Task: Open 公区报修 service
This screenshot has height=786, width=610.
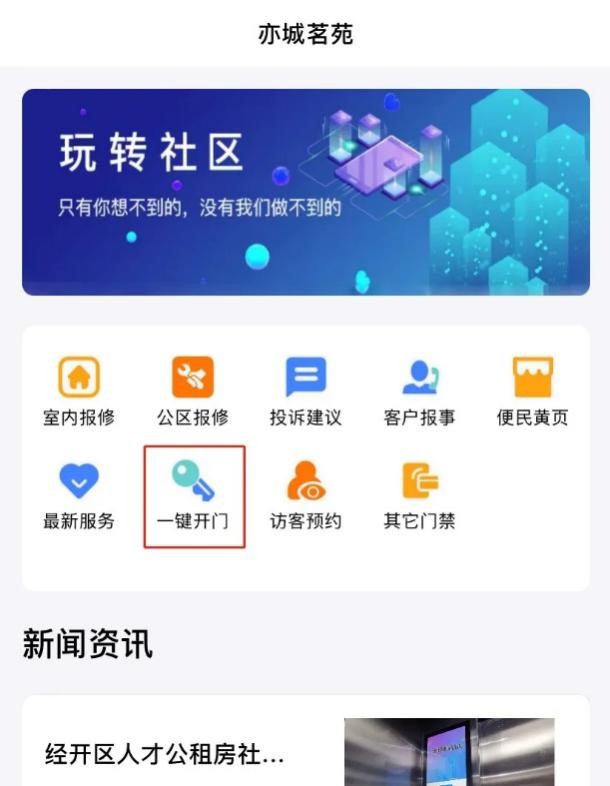Action: pyautogui.click(x=193, y=391)
